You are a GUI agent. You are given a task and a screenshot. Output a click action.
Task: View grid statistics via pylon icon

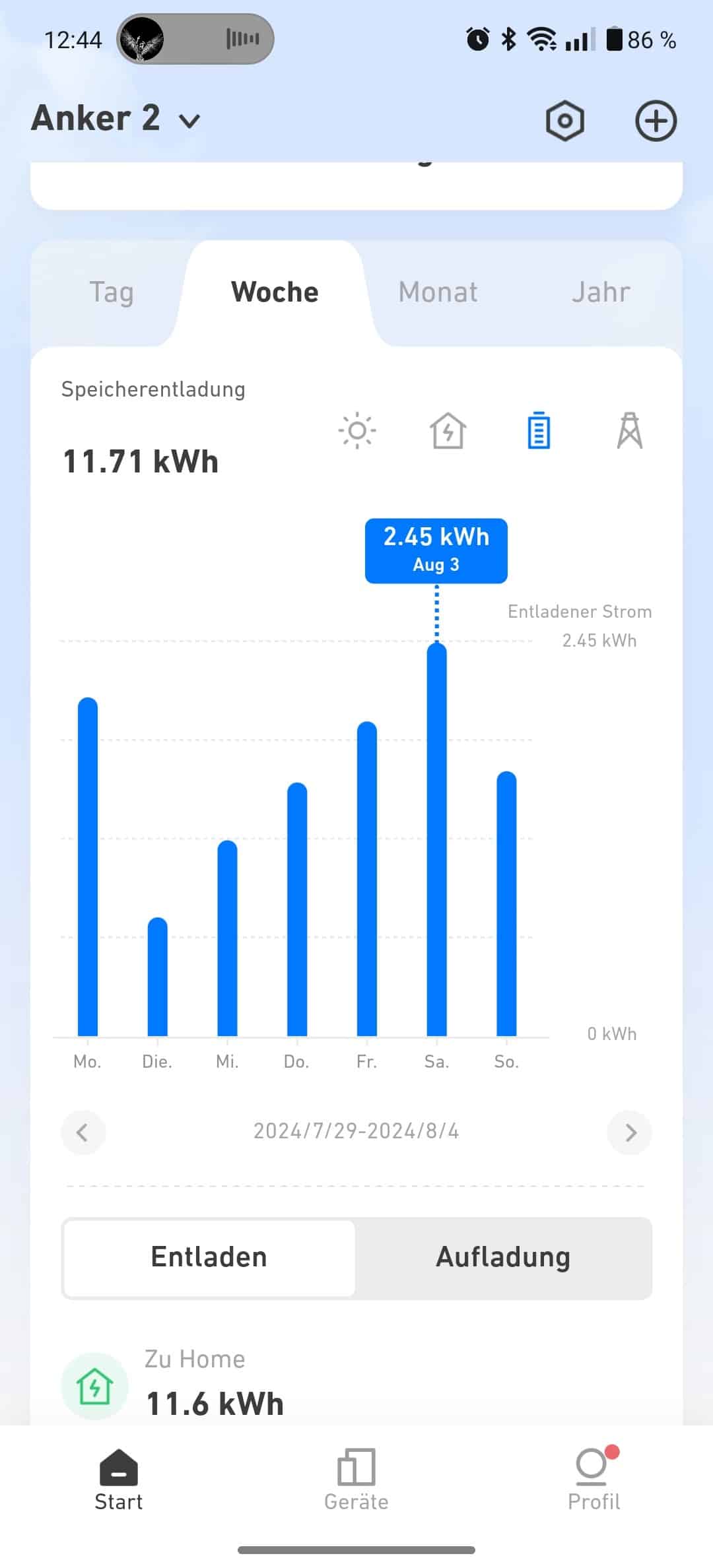coord(630,431)
